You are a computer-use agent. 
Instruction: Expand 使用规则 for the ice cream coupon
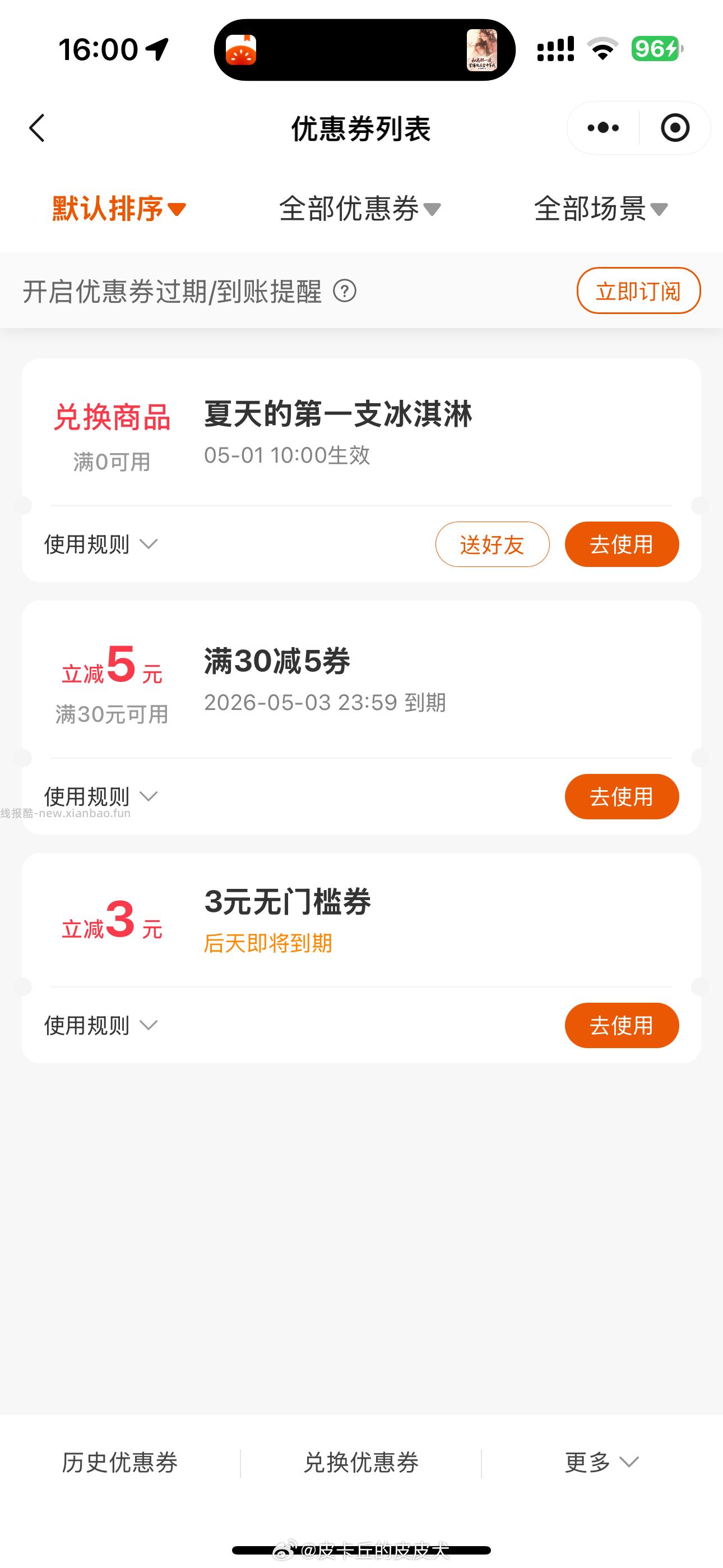click(100, 544)
